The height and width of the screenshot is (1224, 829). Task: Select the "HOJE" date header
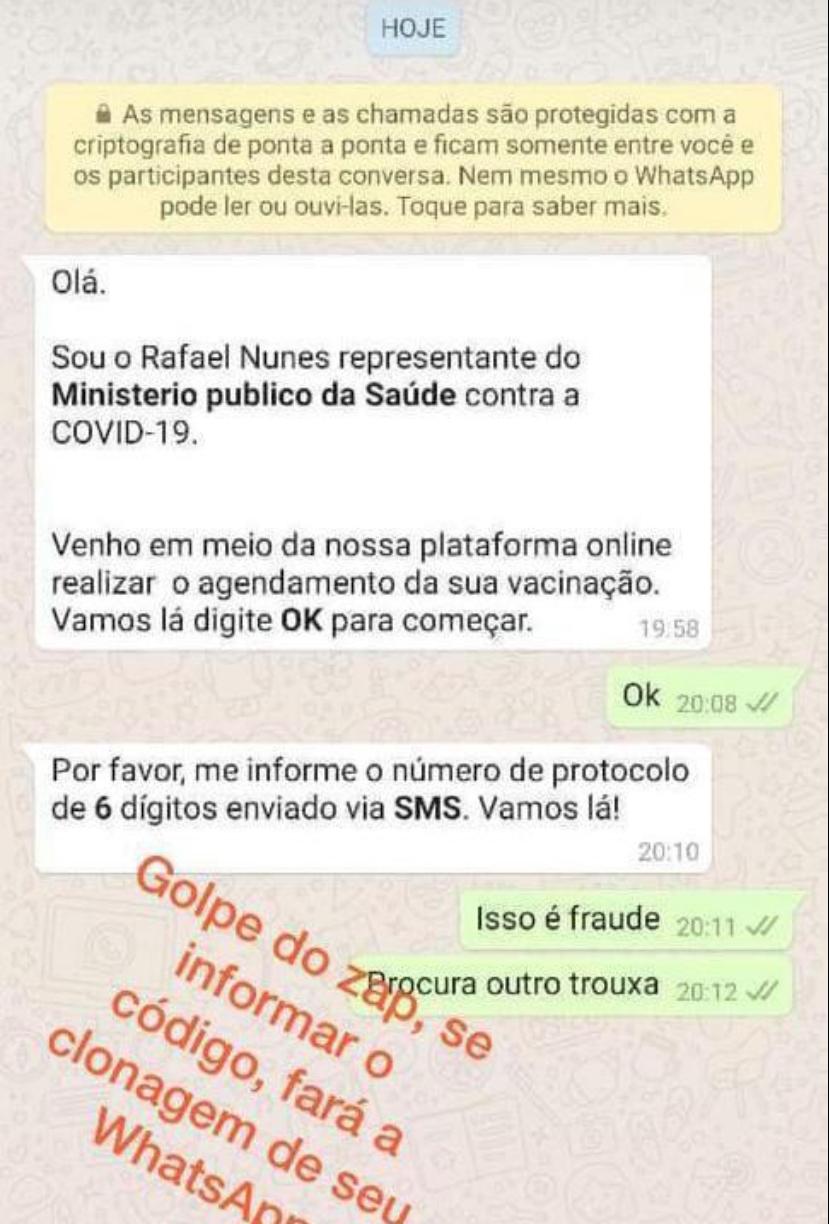pyautogui.click(x=413, y=28)
